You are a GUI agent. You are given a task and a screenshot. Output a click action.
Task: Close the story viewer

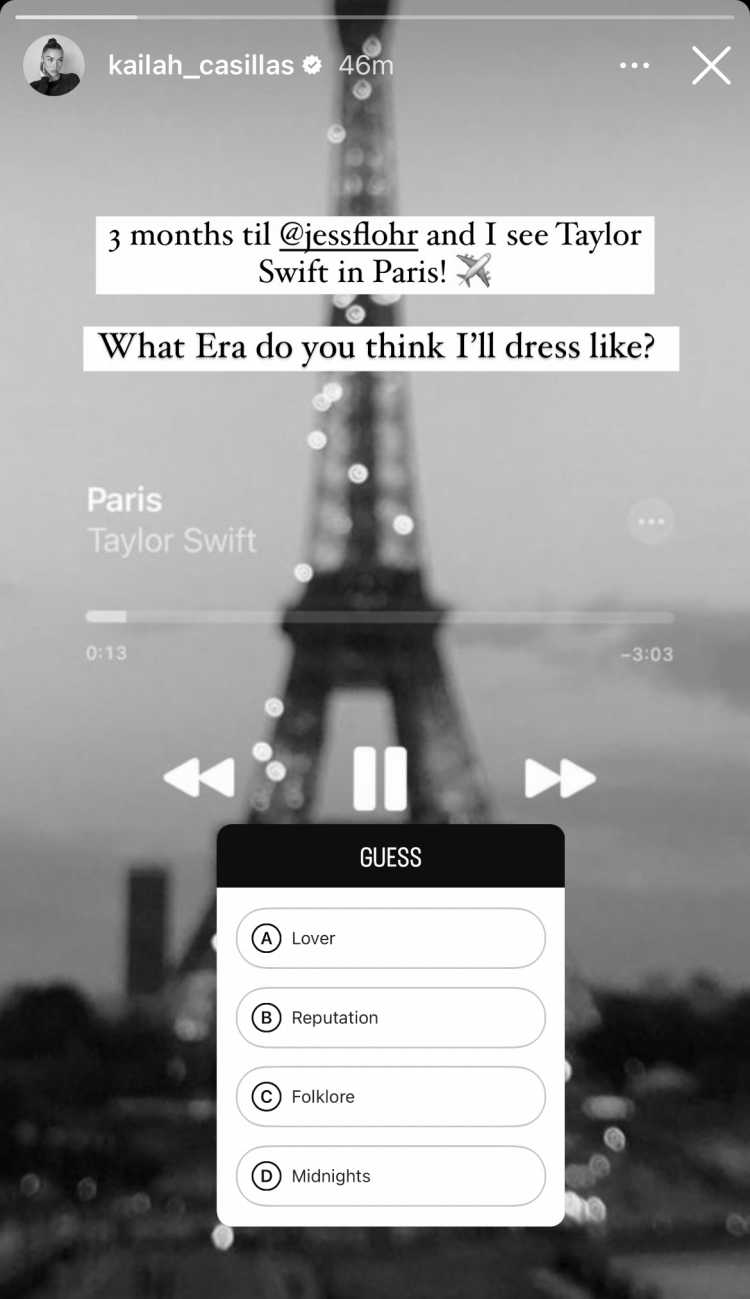click(711, 66)
